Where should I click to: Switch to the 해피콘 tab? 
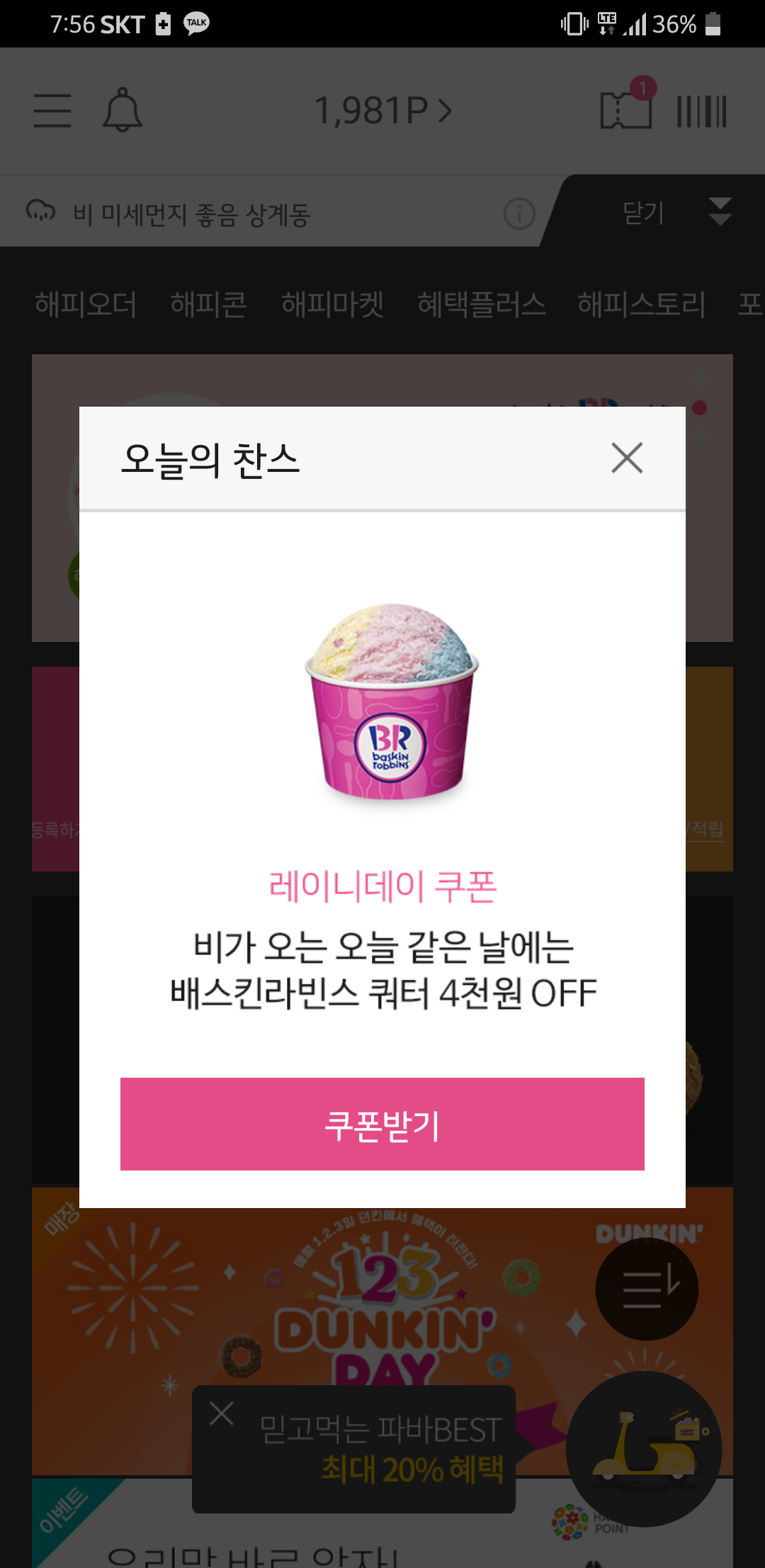point(208,304)
